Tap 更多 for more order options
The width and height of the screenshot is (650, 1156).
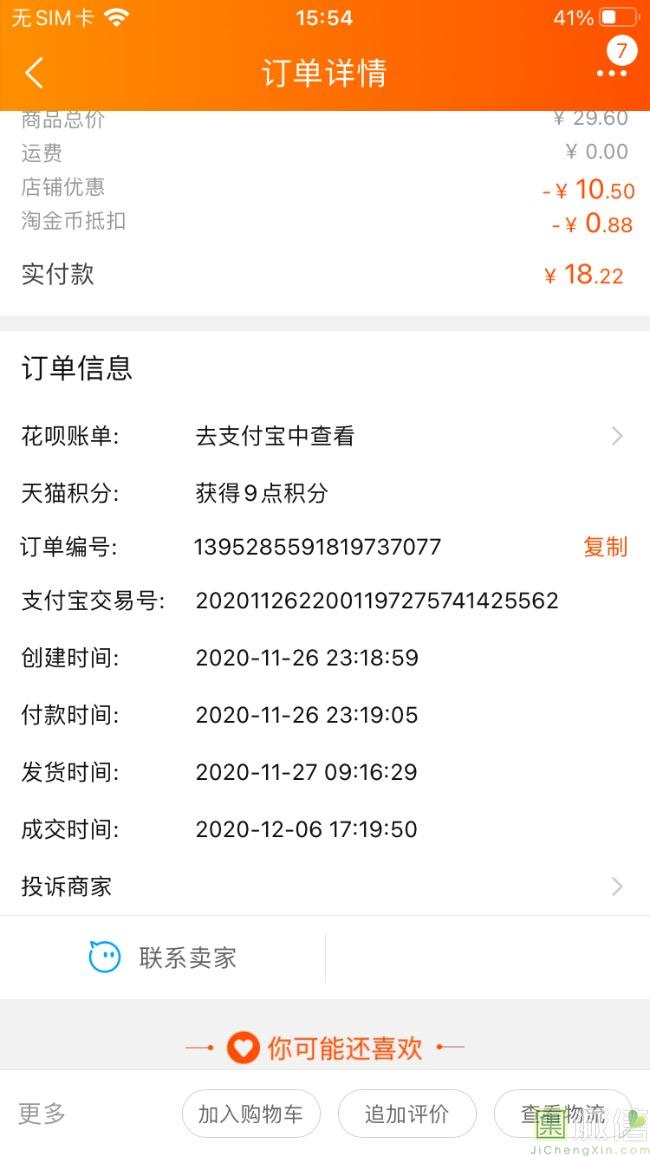tap(42, 1113)
